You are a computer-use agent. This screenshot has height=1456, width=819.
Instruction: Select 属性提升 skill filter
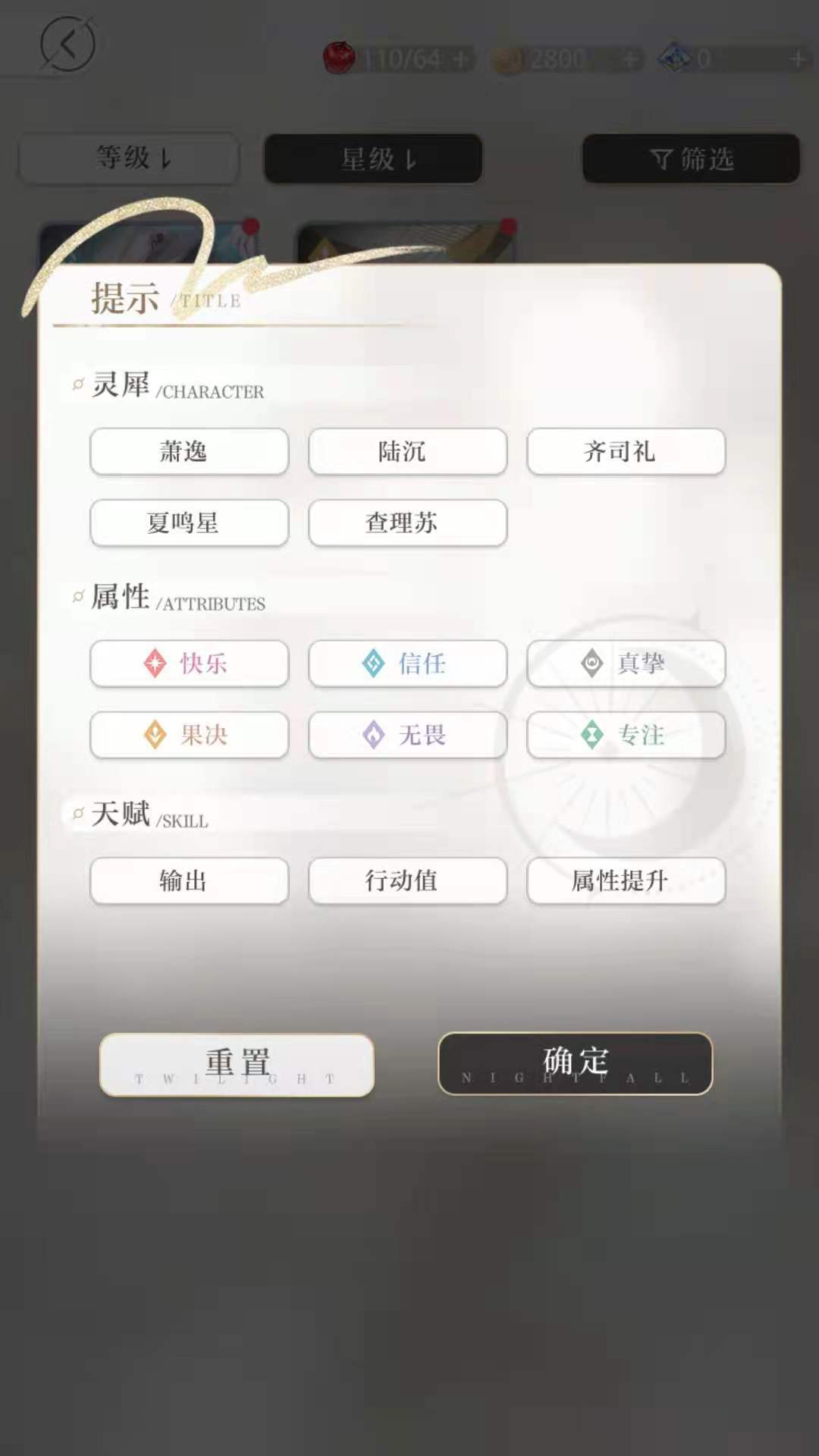[626, 881]
